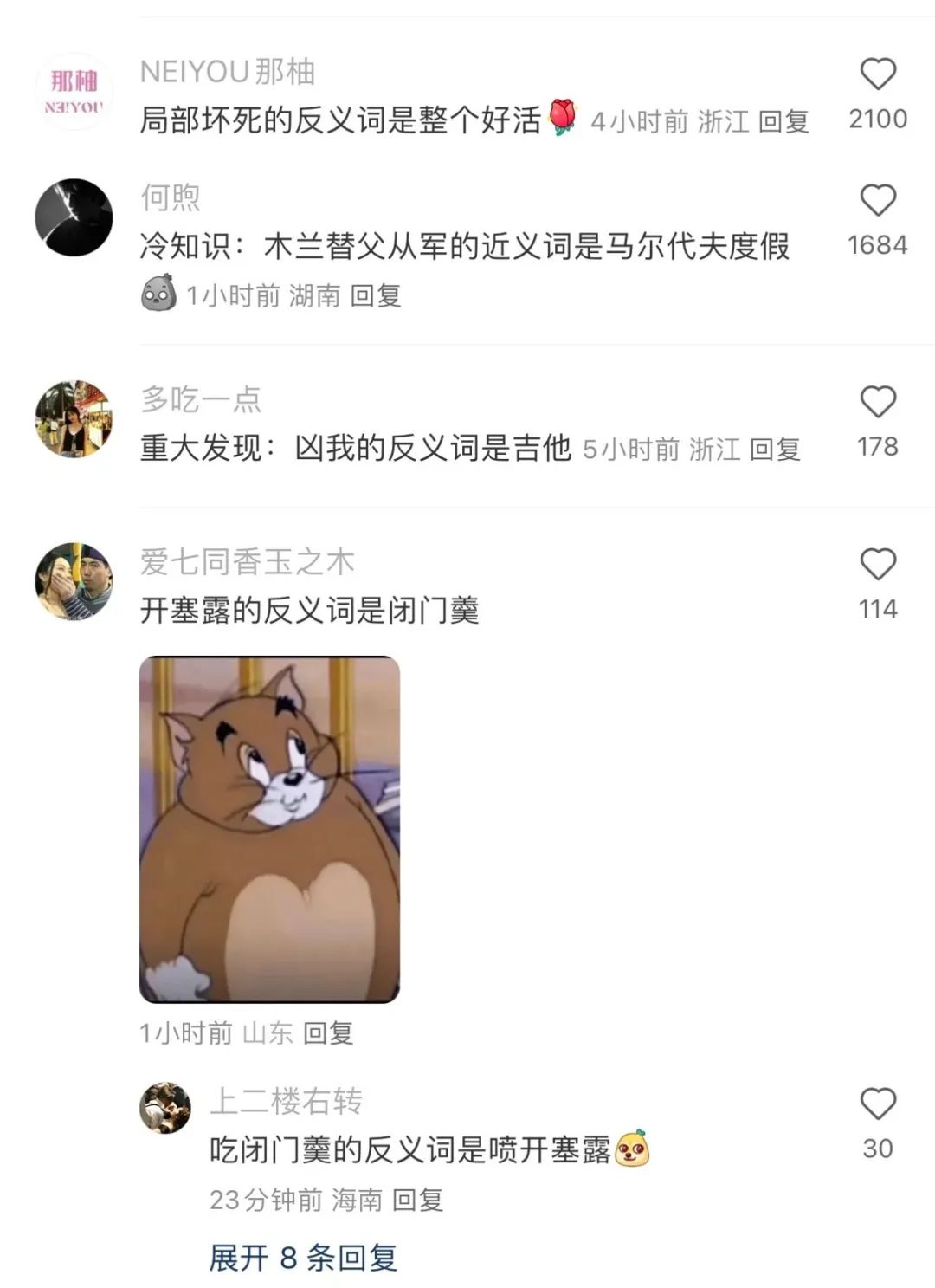
Task: Like NEIYOU那柚's comment
Action: (x=877, y=74)
